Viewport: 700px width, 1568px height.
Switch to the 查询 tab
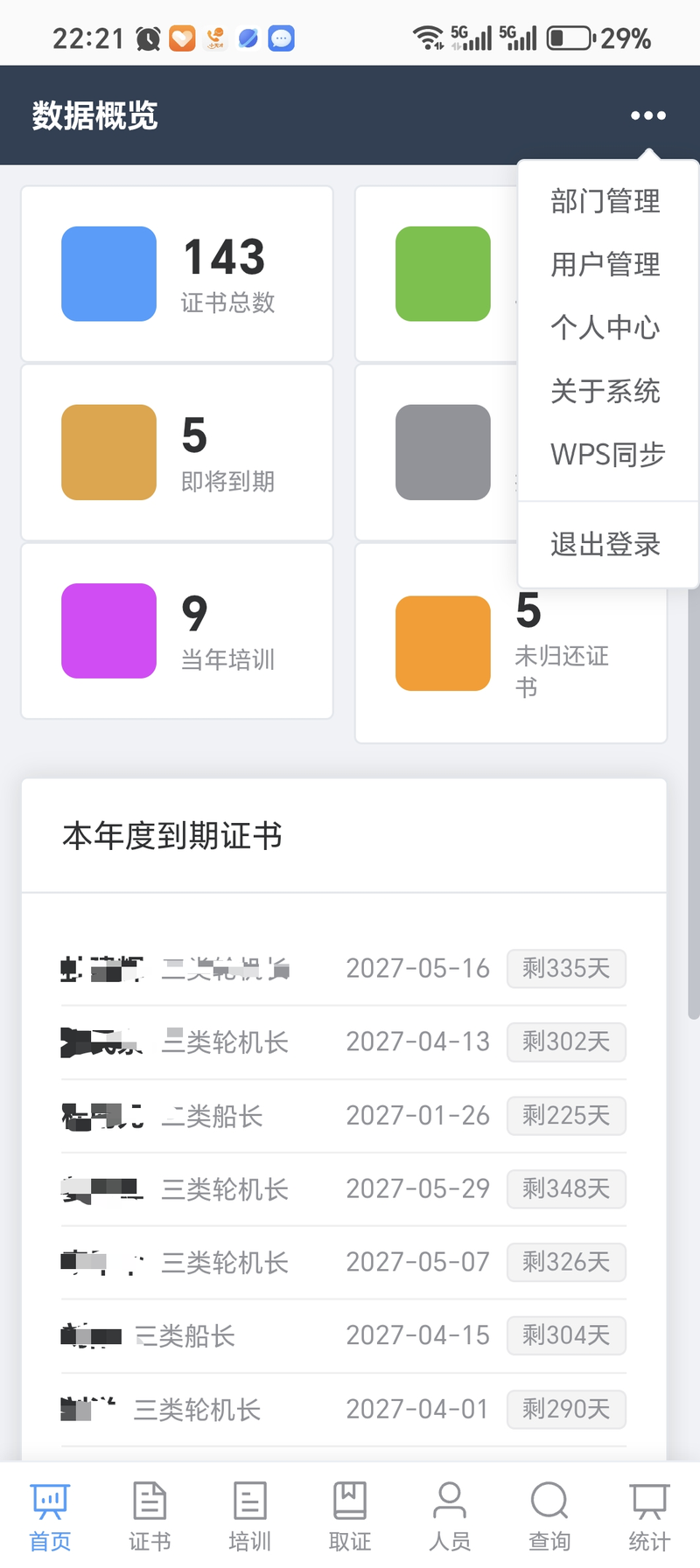pos(549,1516)
